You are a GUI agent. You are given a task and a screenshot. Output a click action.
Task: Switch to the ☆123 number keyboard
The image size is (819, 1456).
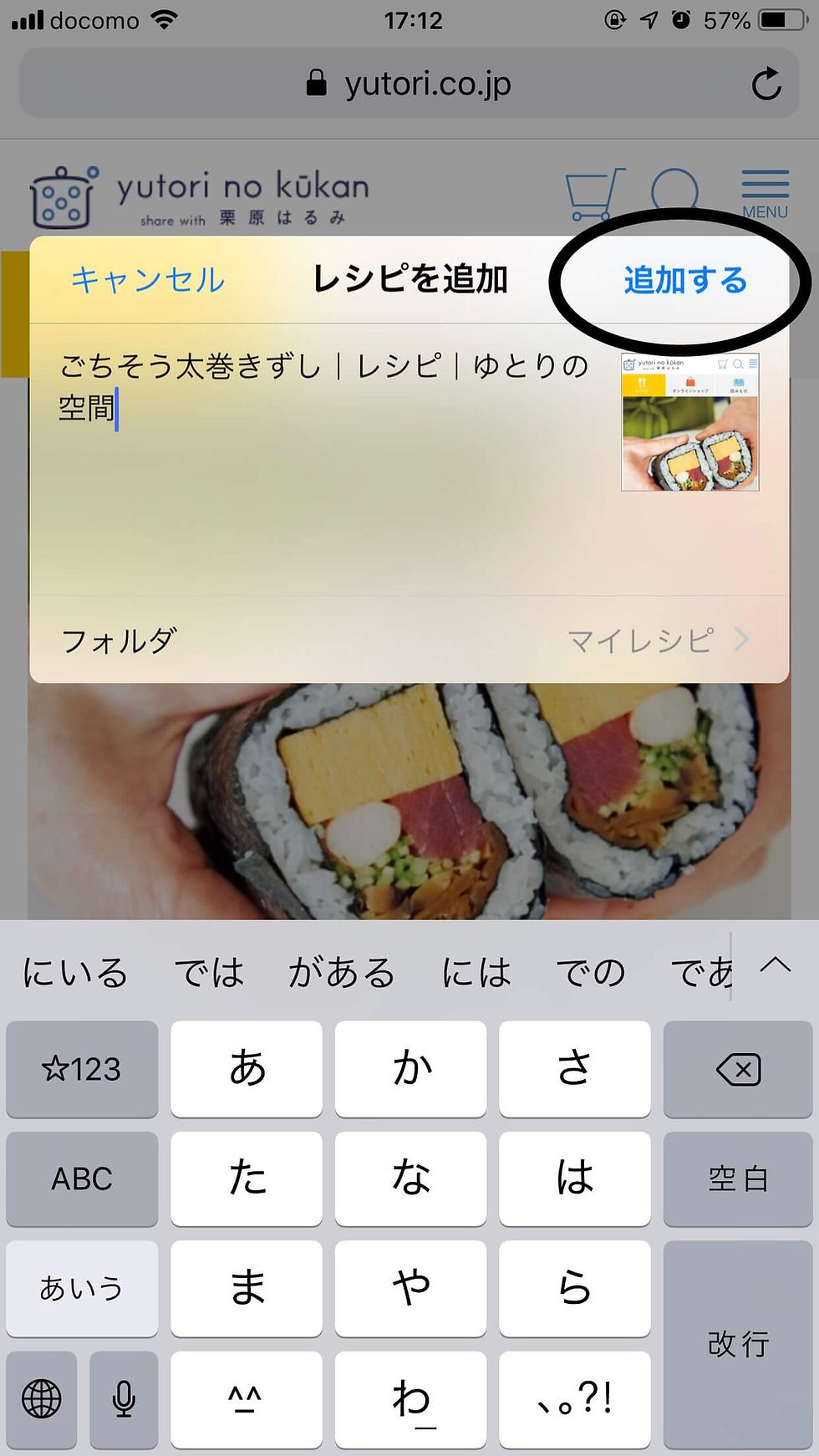82,1069
